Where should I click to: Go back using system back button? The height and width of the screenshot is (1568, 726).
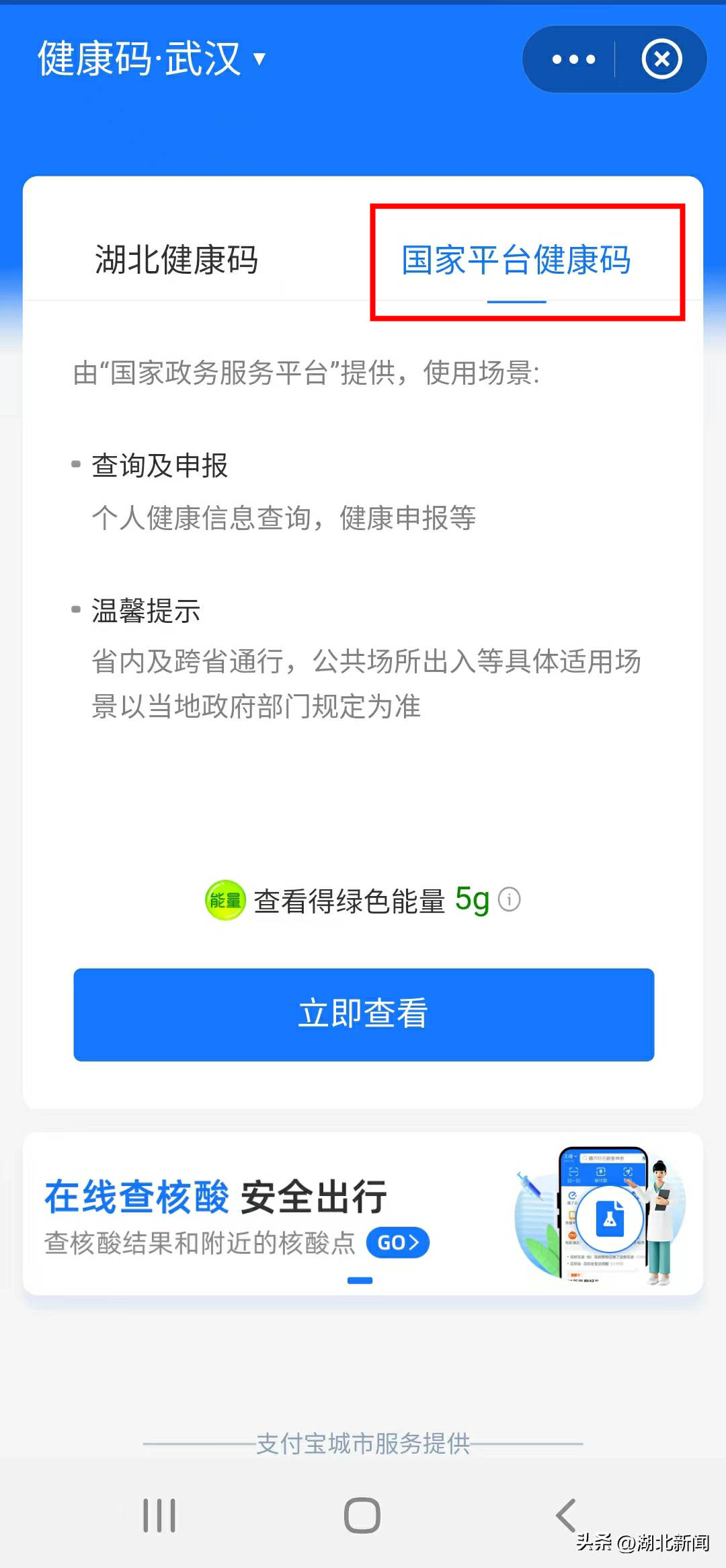pos(566,1516)
